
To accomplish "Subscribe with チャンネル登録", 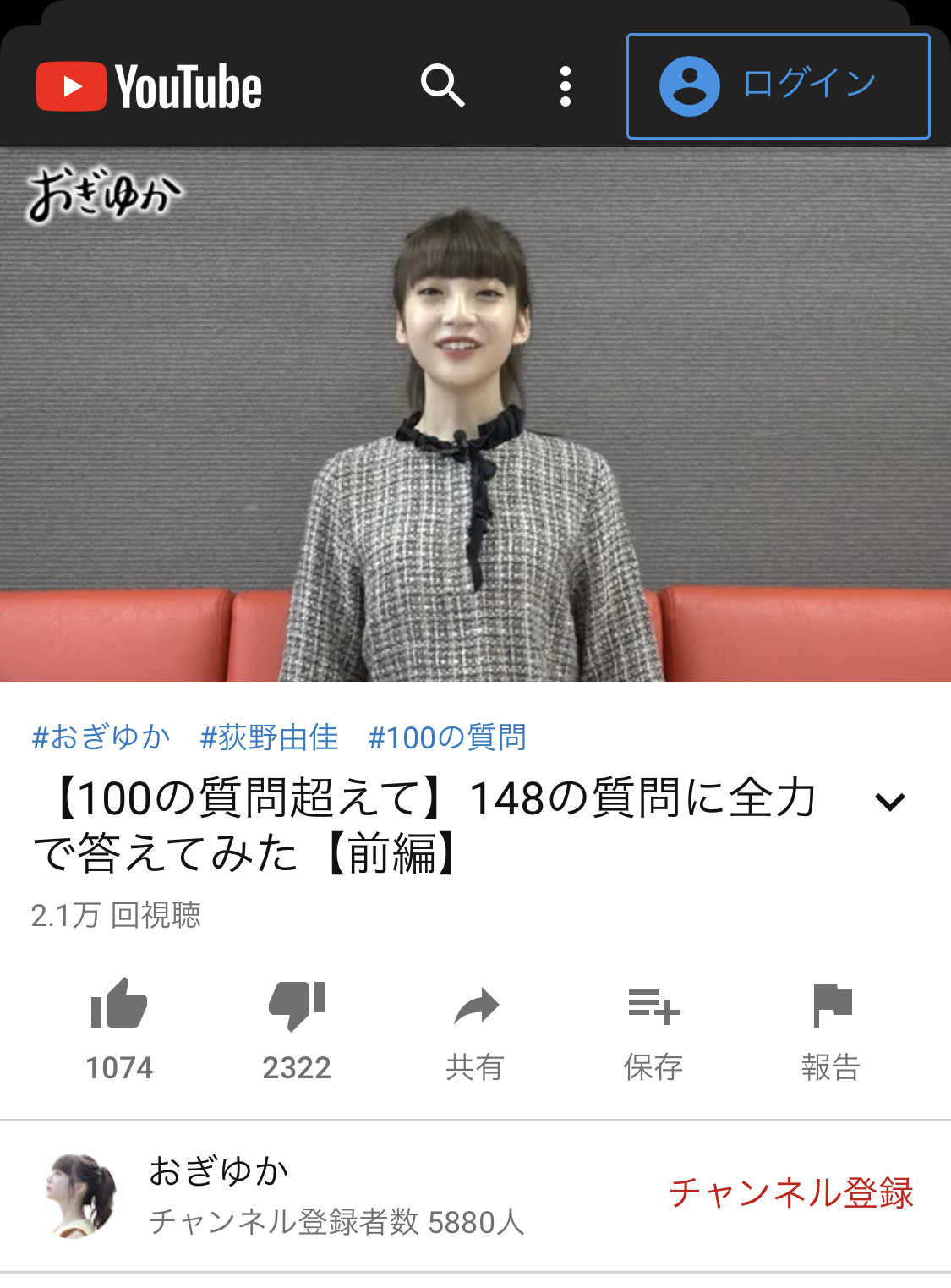I will [791, 1193].
